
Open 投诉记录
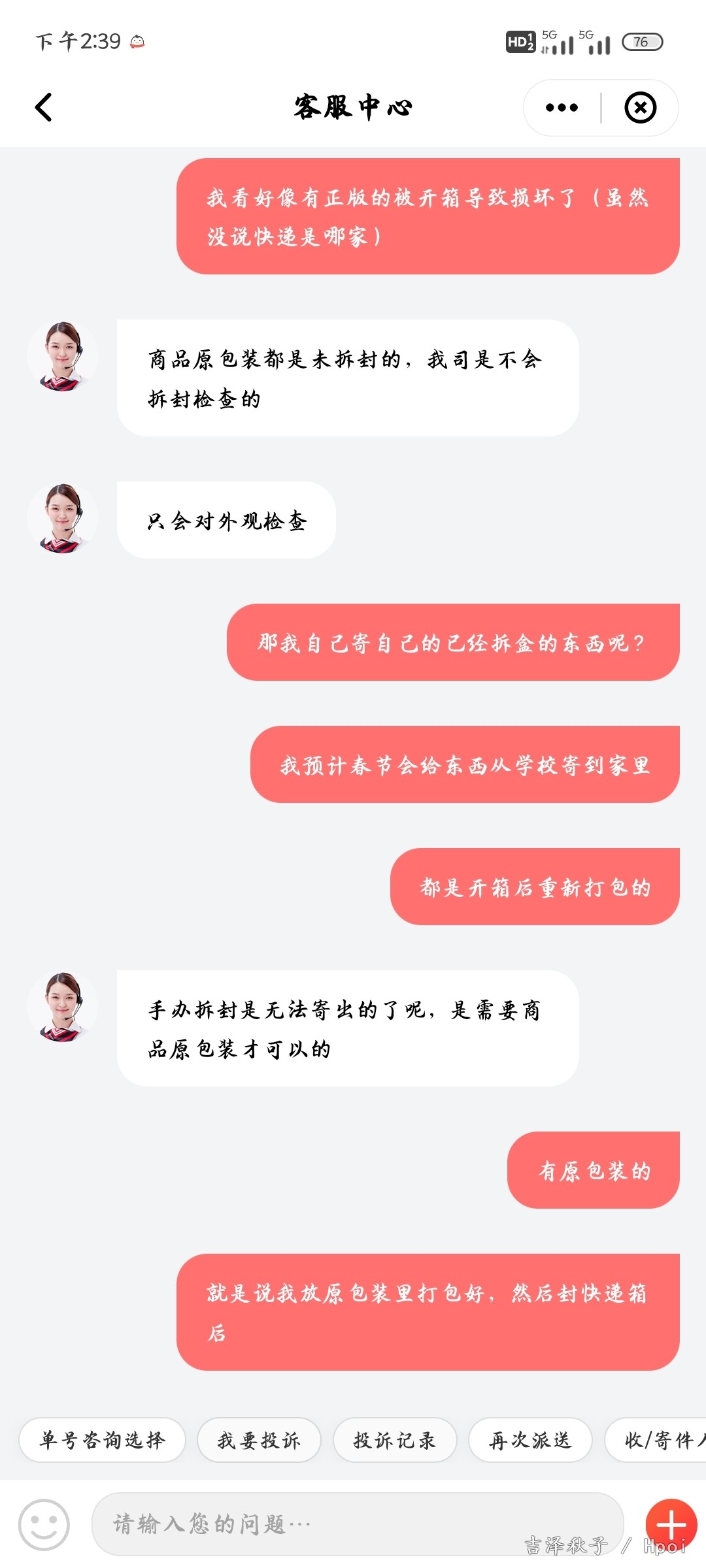point(395,1440)
